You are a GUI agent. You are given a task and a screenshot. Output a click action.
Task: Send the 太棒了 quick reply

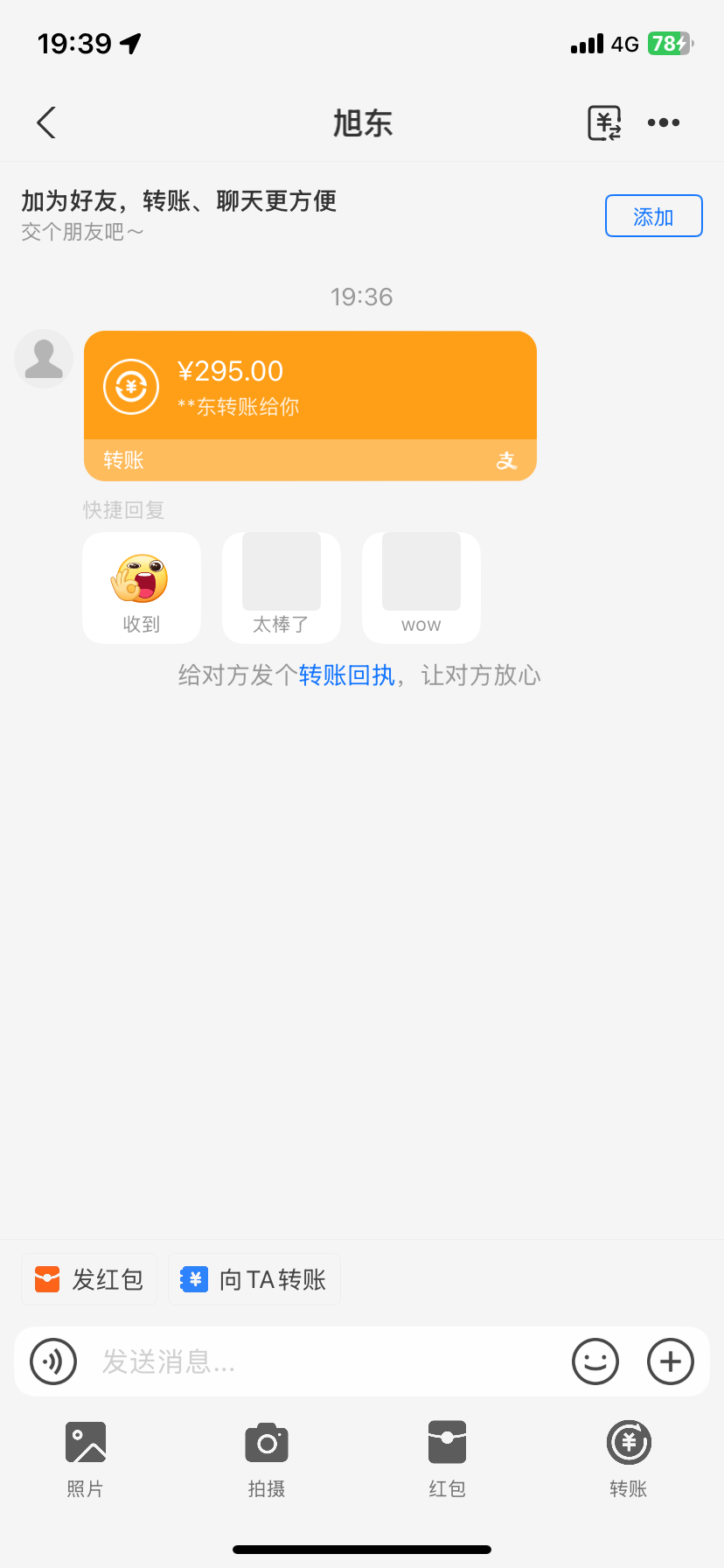point(282,588)
